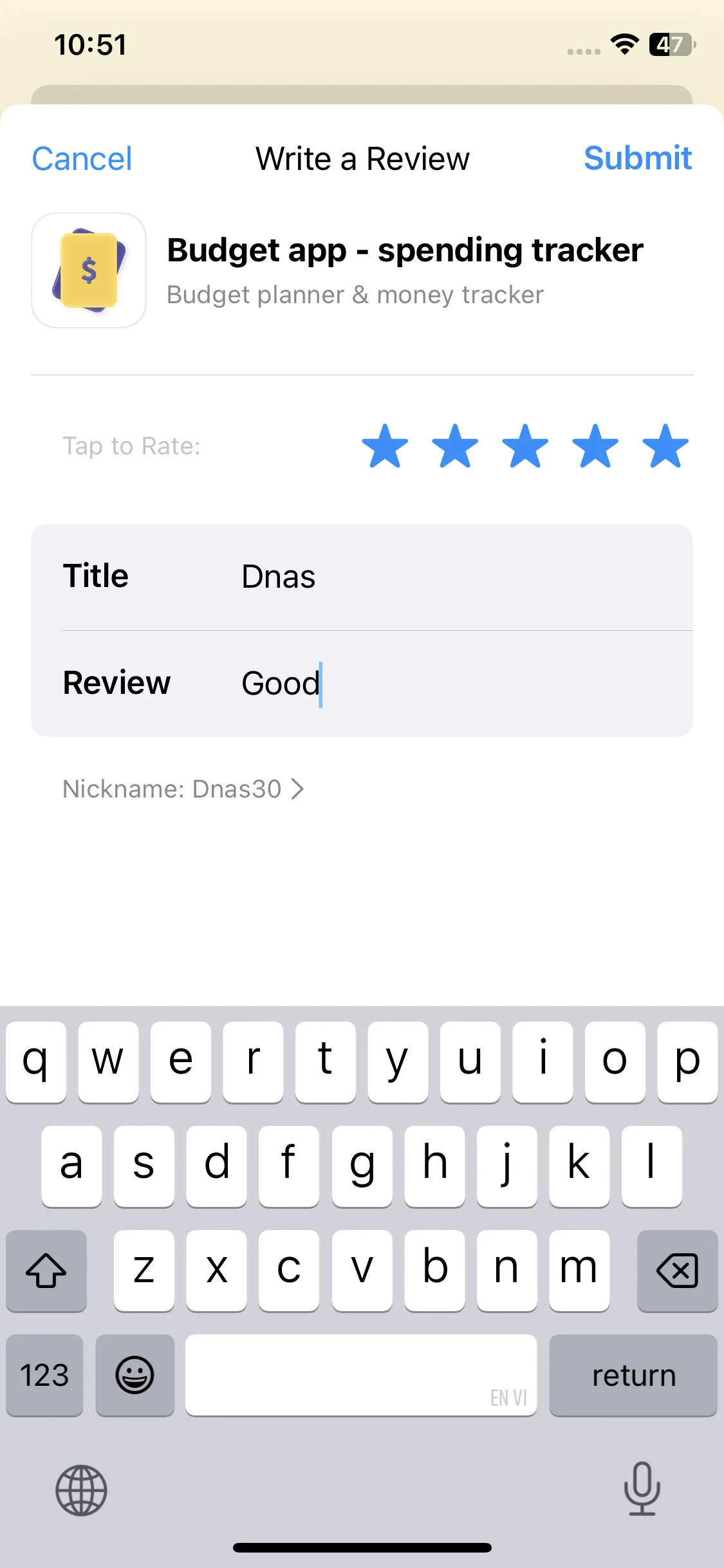Open Nickname Dnas30 settings
The height and width of the screenshot is (1568, 724).
click(x=183, y=789)
